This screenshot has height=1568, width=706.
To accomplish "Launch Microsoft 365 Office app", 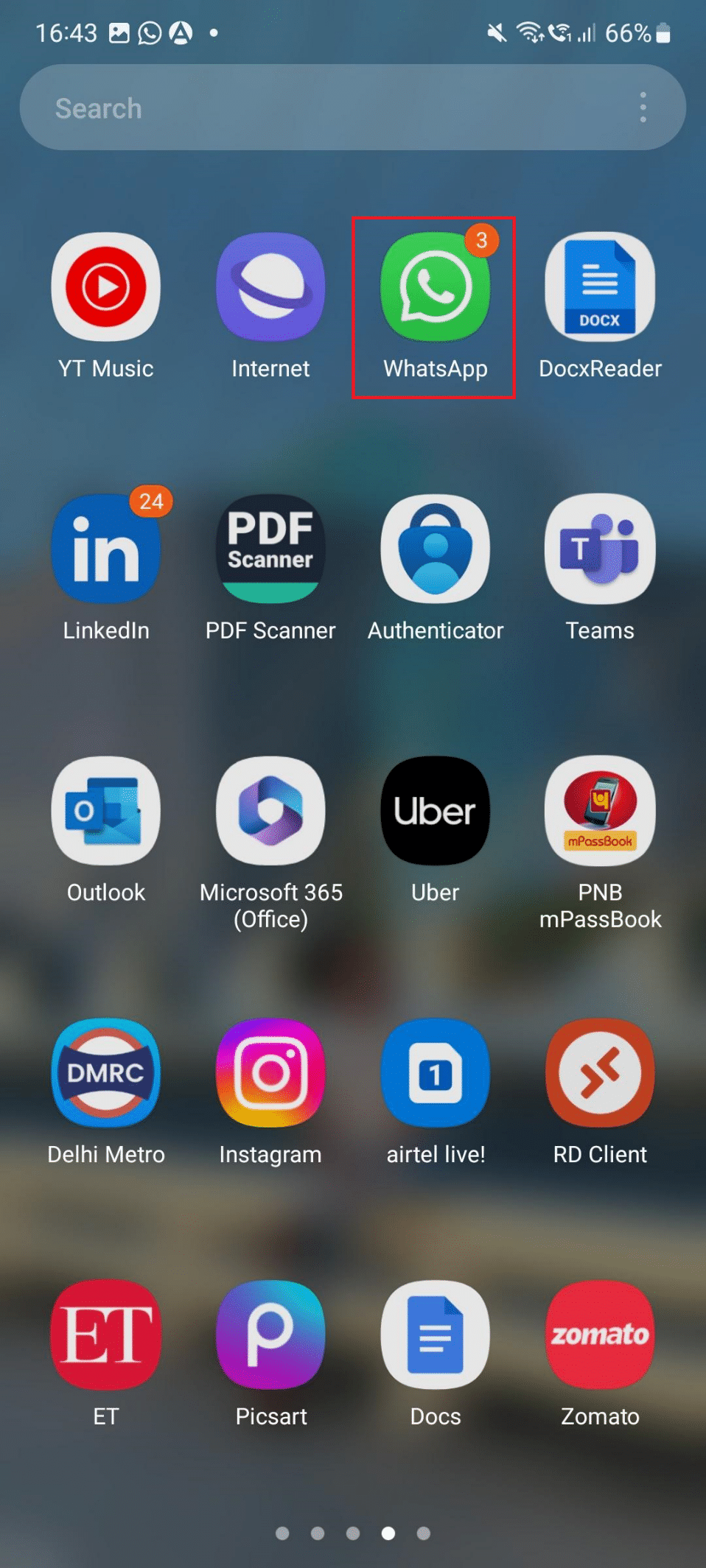I will point(270,811).
